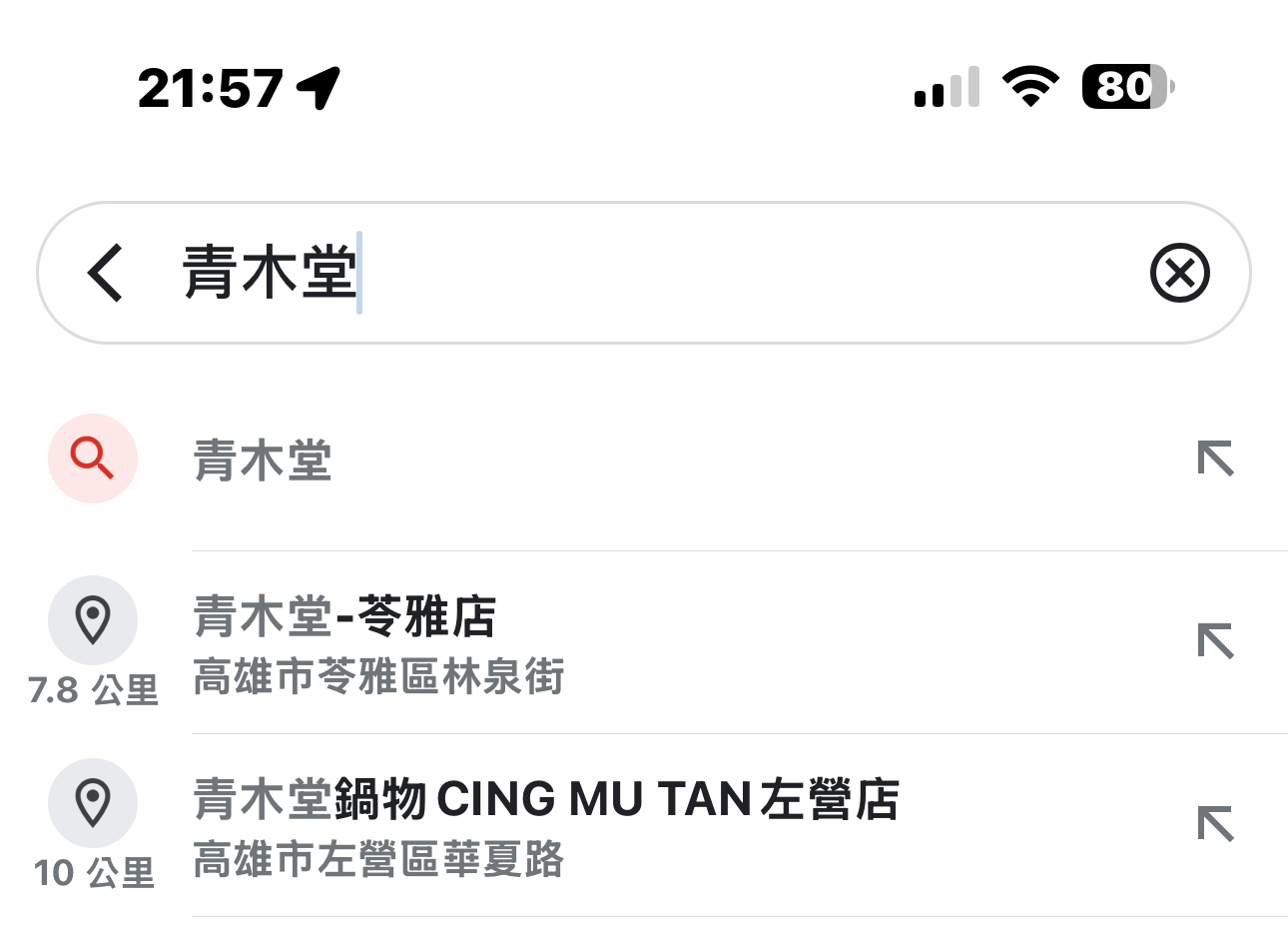The width and height of the screenshot is (1288, 928).
Task: Insert 青木堂-苓雅店 into search using its arrow
Action: pos(1215,641)
